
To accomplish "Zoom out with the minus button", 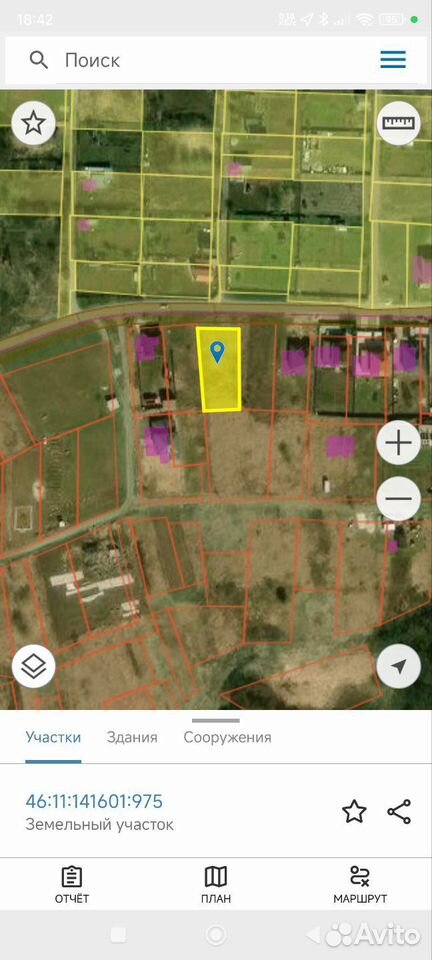I will (x=398, y=499).
